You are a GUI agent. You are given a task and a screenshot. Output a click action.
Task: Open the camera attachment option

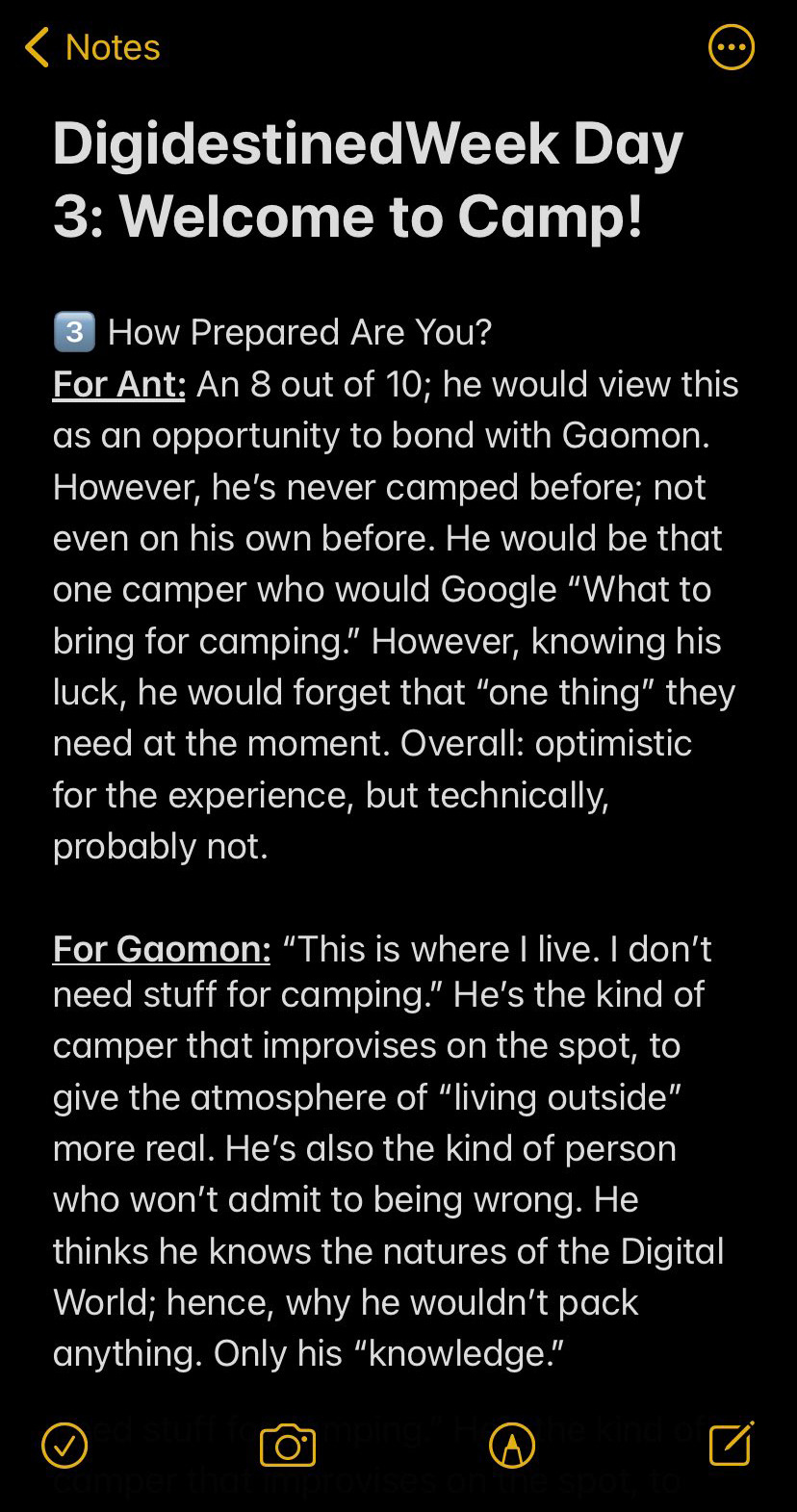[288, 1447]
